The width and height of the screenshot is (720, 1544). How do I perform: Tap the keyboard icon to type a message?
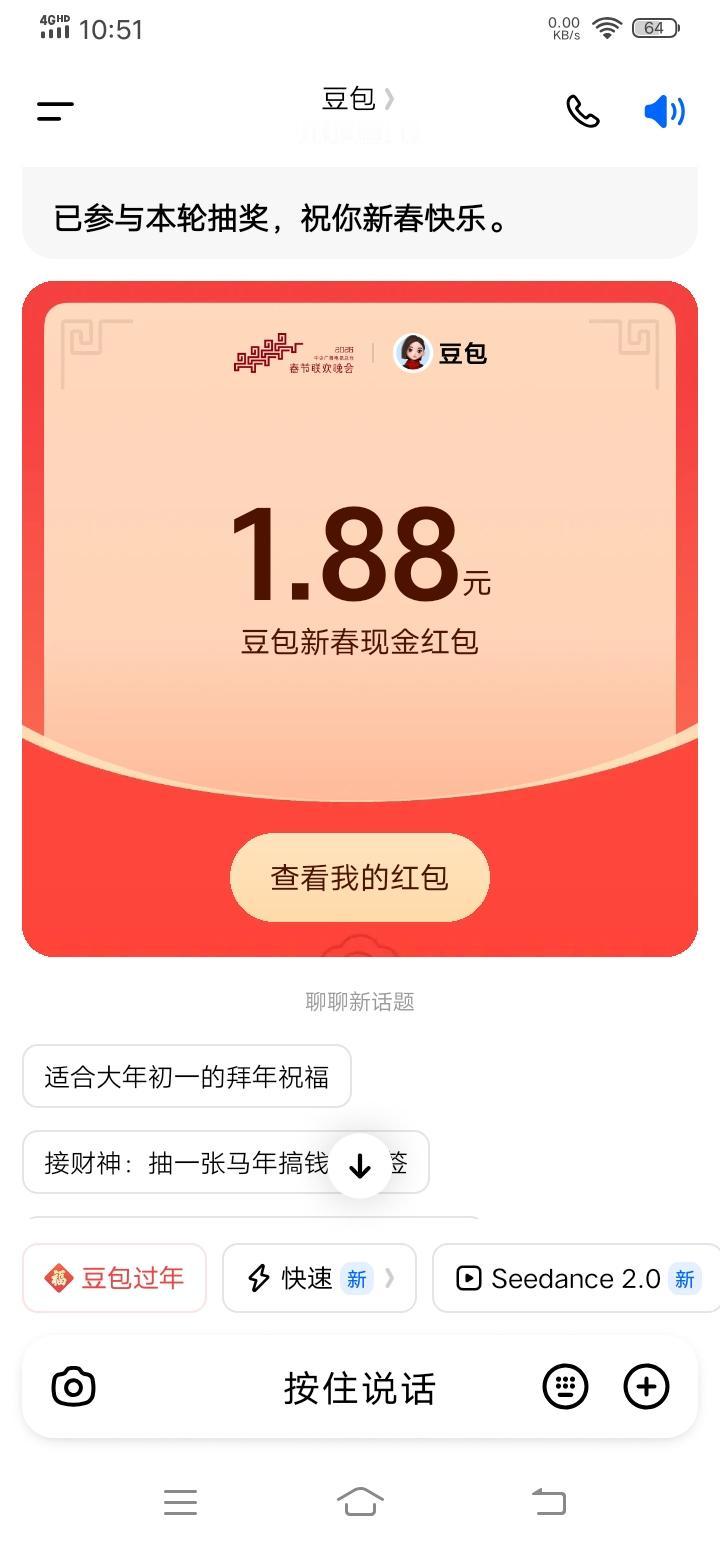(566, 1387)
